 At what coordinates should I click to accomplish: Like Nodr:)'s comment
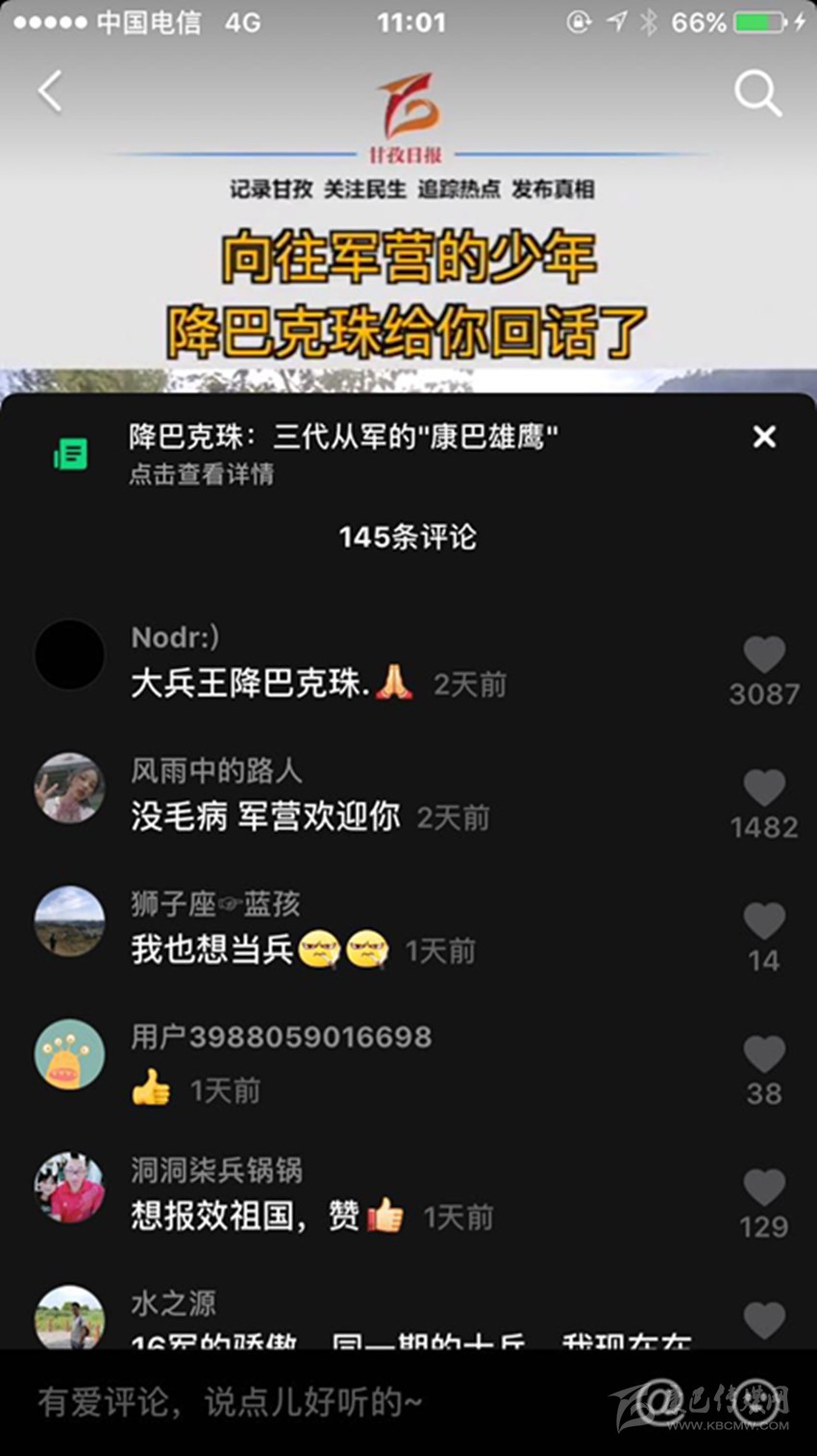[x=764, y=656]
